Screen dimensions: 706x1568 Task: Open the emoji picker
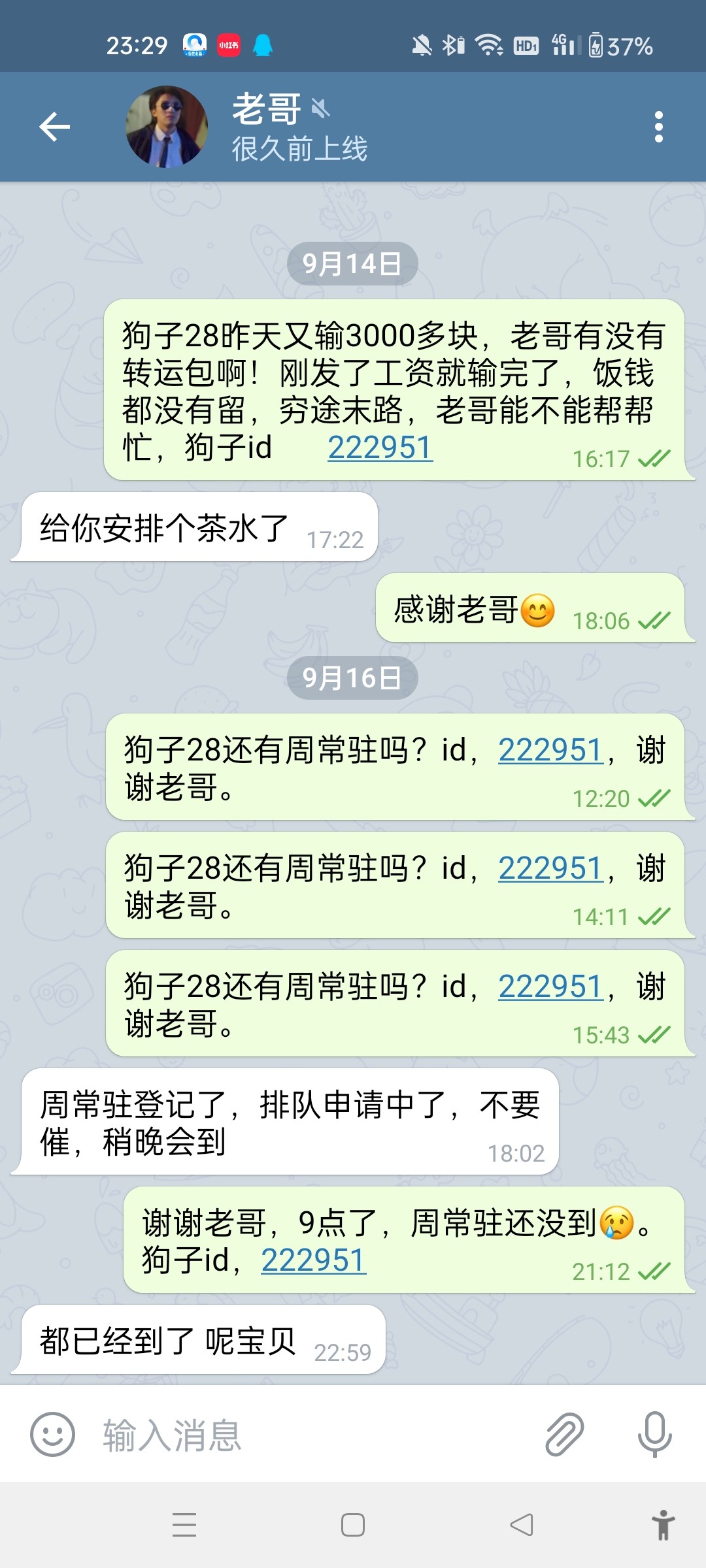tap(52, 1435)
